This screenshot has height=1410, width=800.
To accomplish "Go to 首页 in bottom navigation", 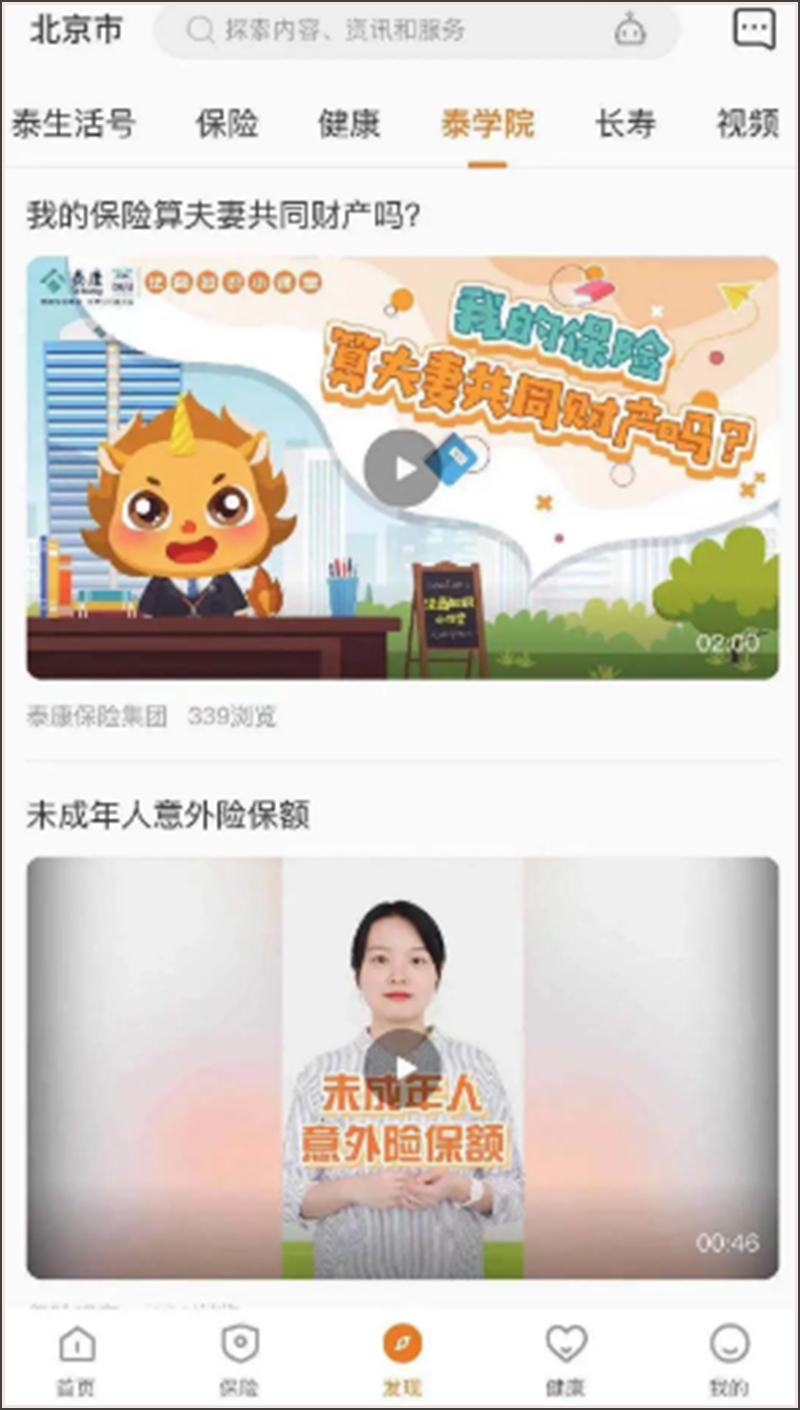I will tap(77, 1358).
